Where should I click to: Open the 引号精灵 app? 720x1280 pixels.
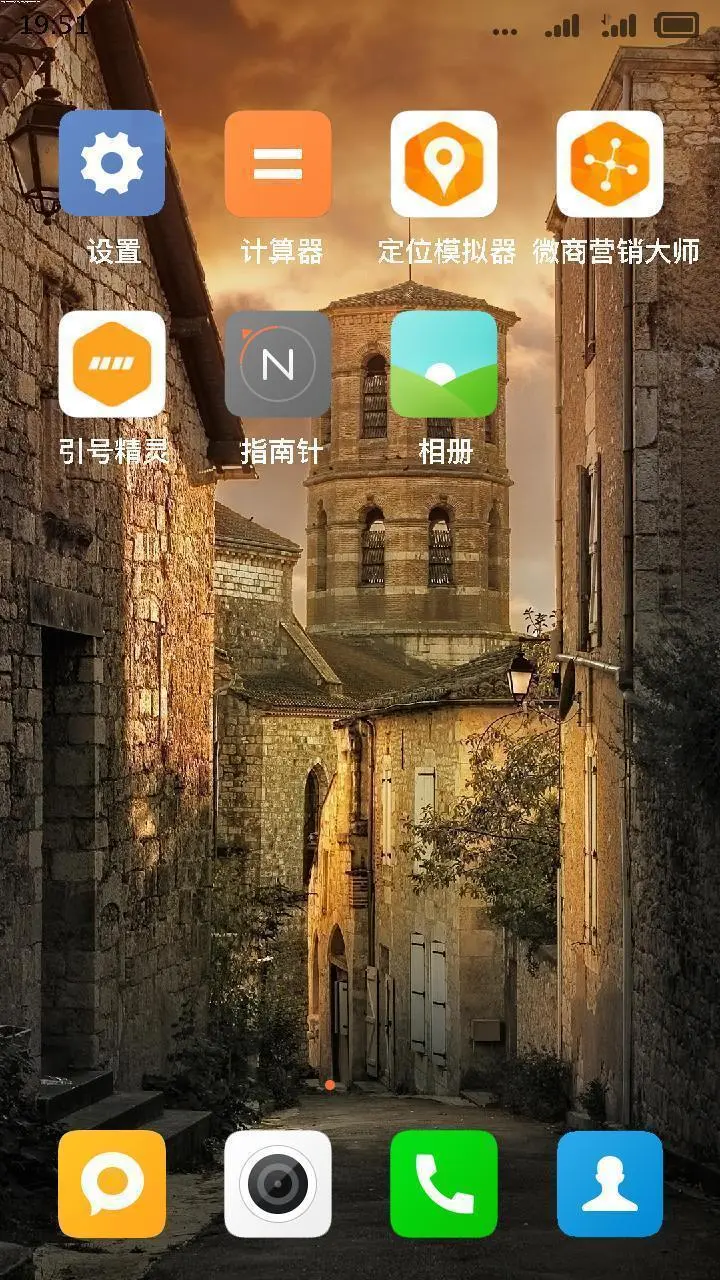click(112, 364)
